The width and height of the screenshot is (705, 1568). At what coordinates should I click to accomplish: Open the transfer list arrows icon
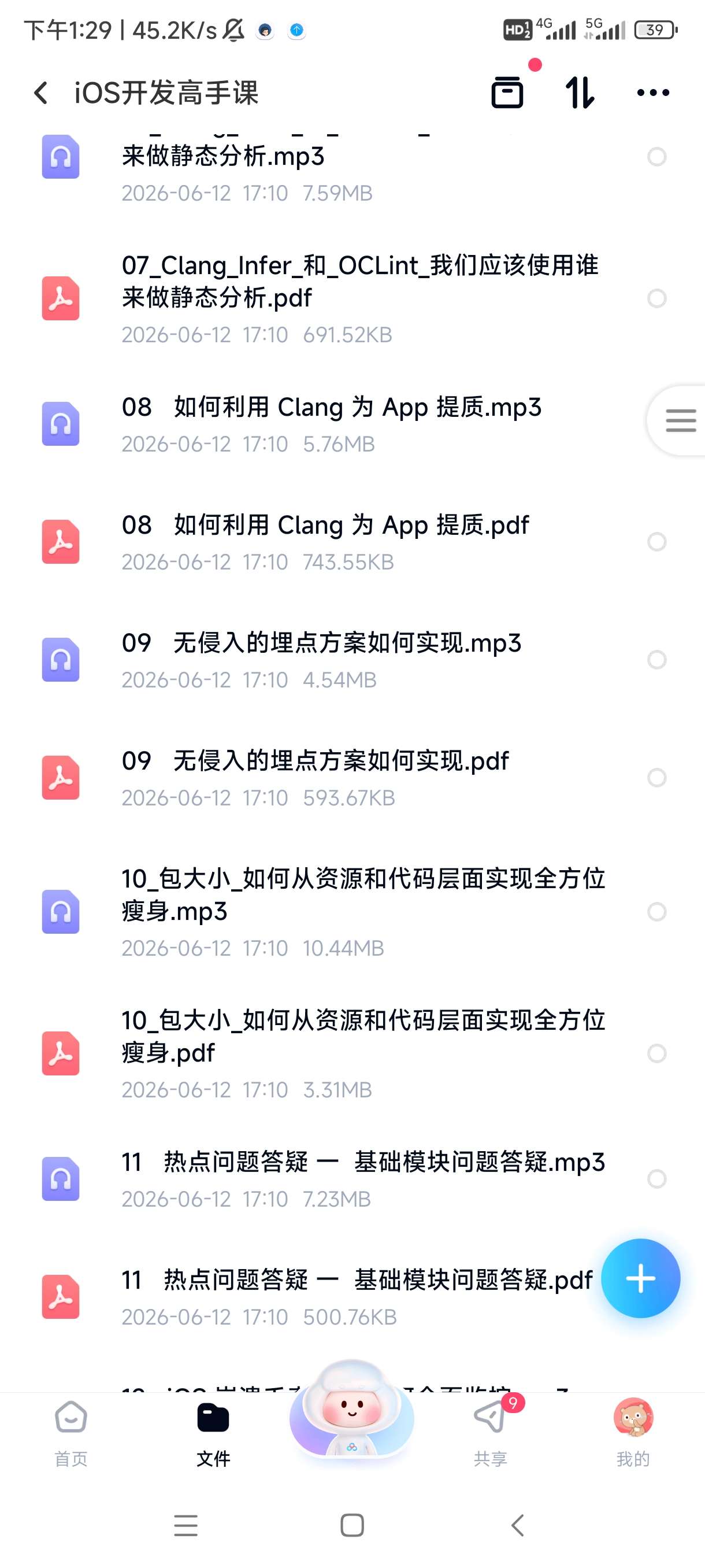pyautogui.click(x=580, y=93)
